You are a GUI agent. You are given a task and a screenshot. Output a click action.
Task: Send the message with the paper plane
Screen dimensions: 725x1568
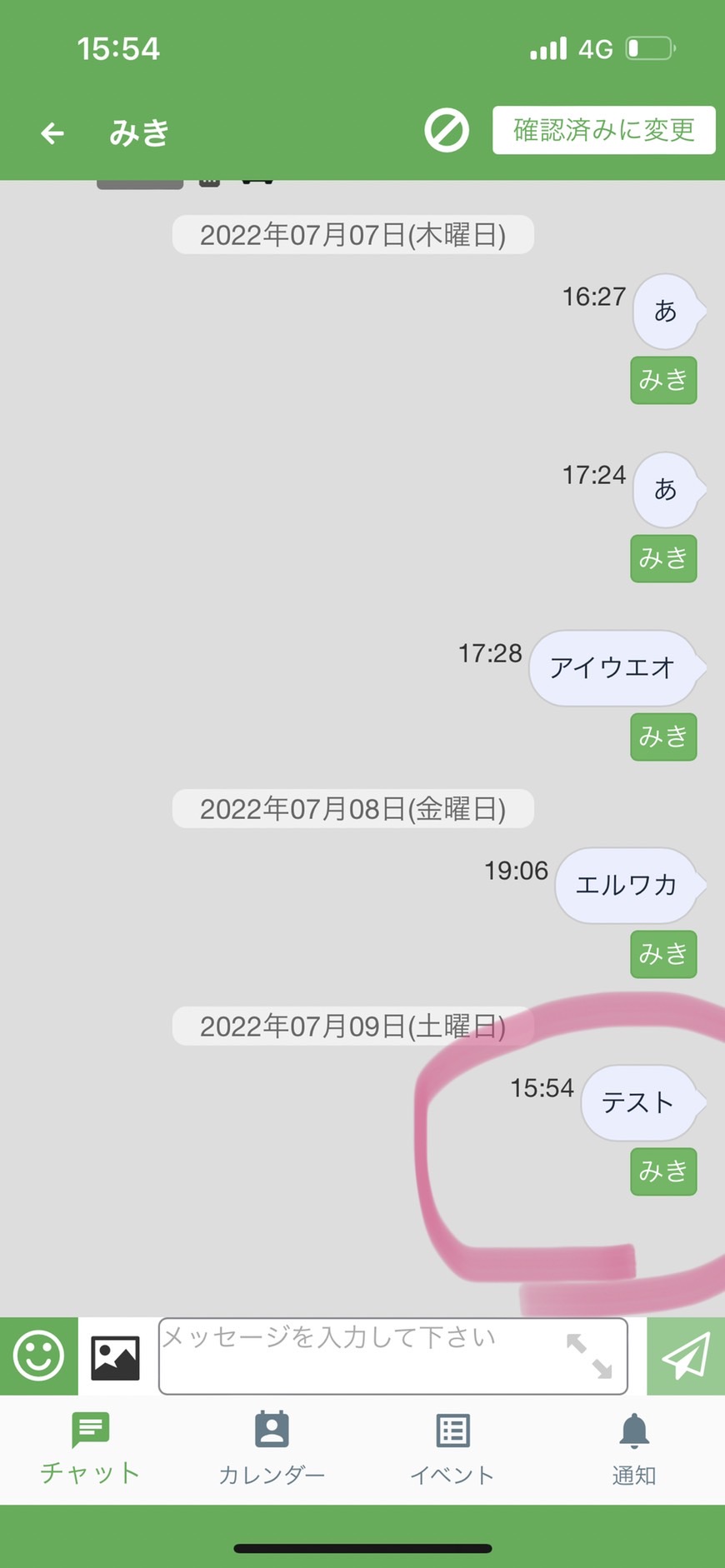click(x=686, y=1356)
